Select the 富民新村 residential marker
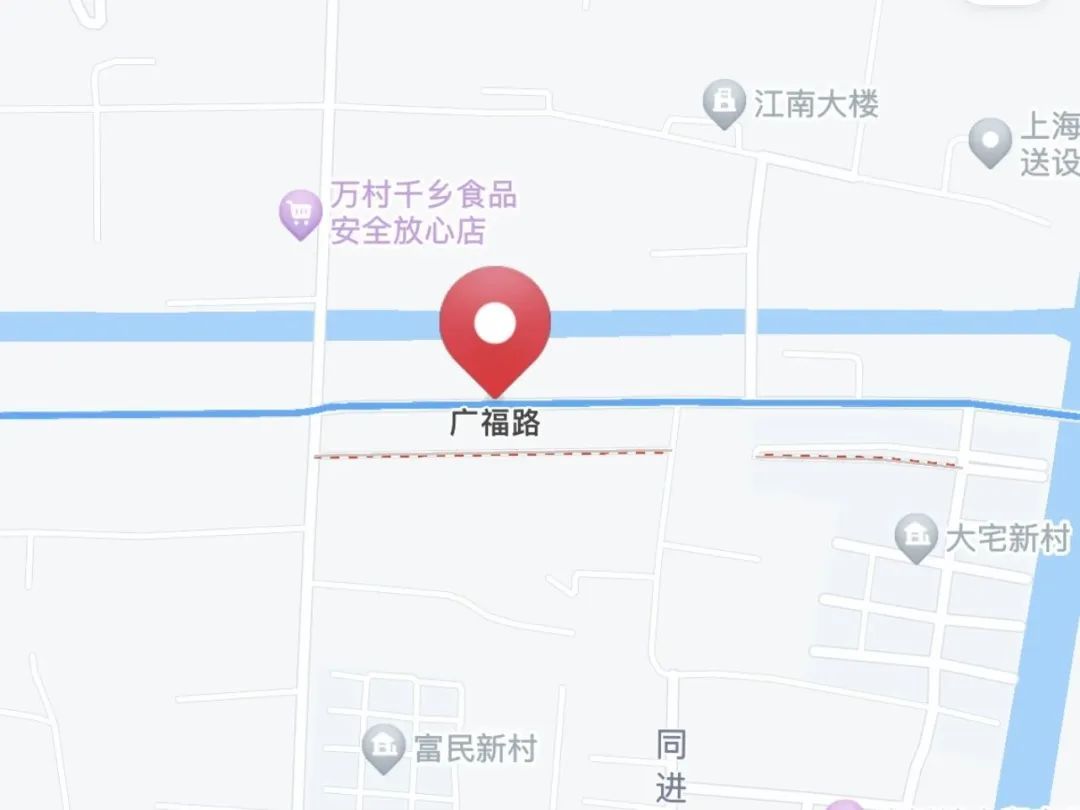This screenshot has height=810, width=1080. coord(382,746)
